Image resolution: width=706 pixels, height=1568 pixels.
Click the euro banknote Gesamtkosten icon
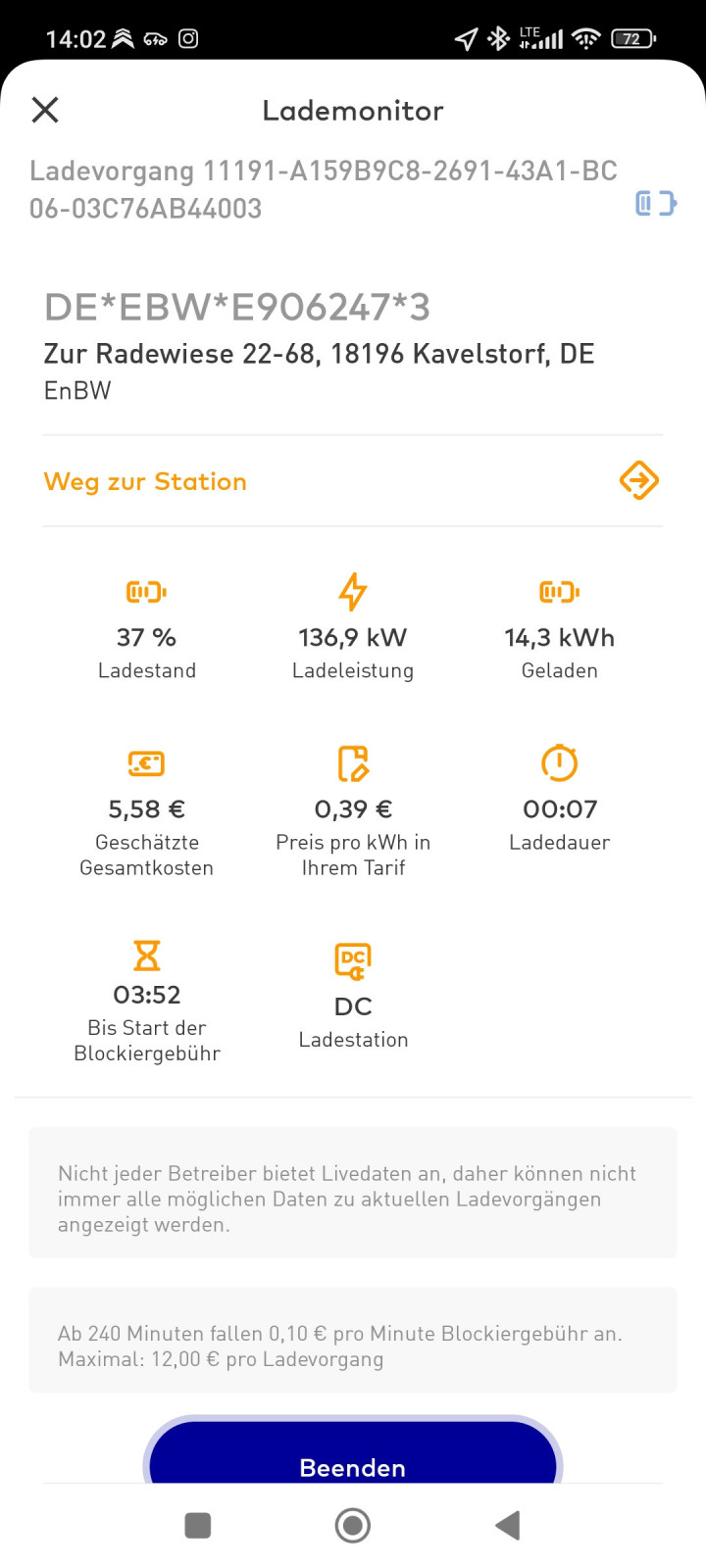pyautogui.click(x=146, y=762)
